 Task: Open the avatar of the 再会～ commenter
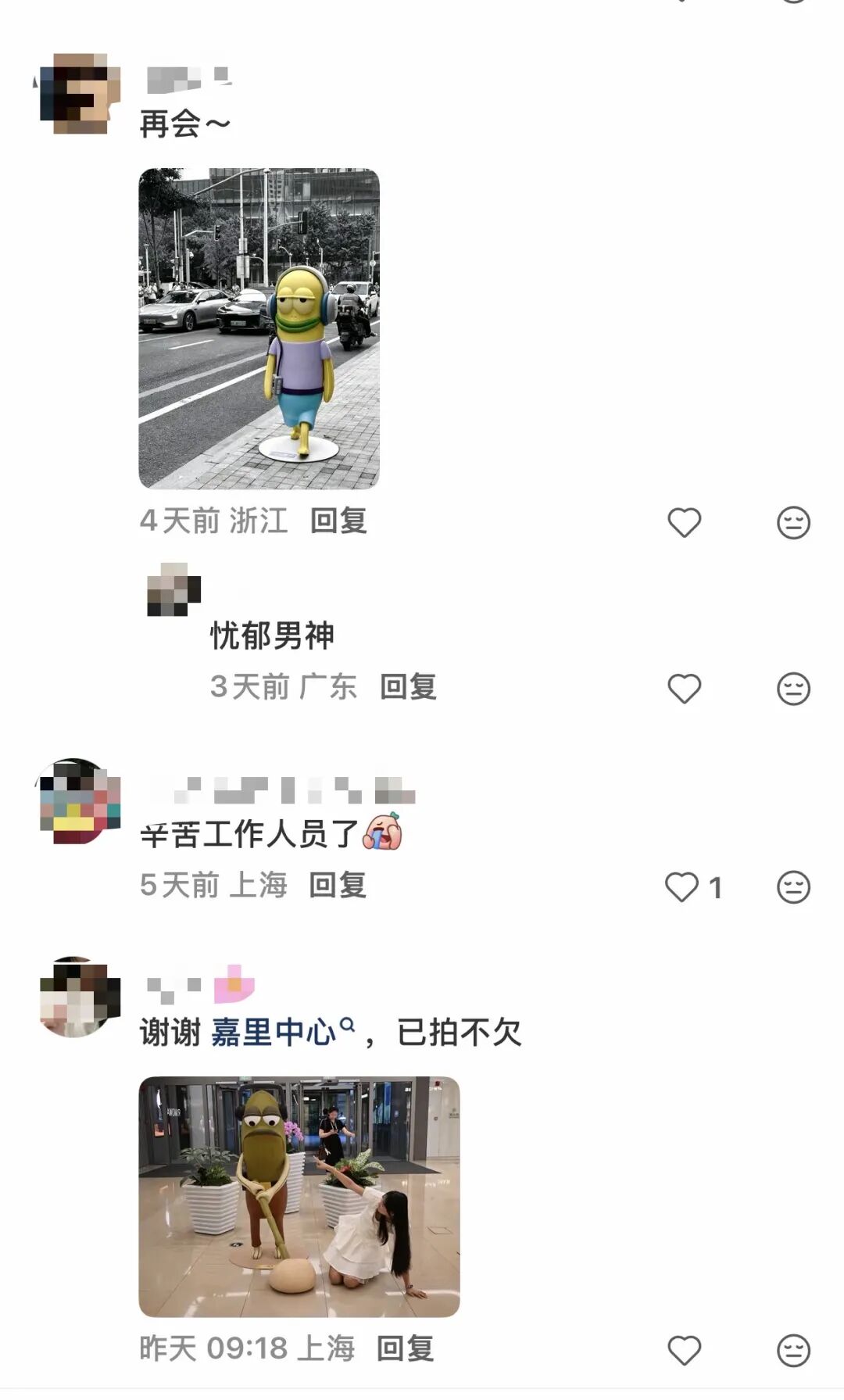click(x=77, y=93)
